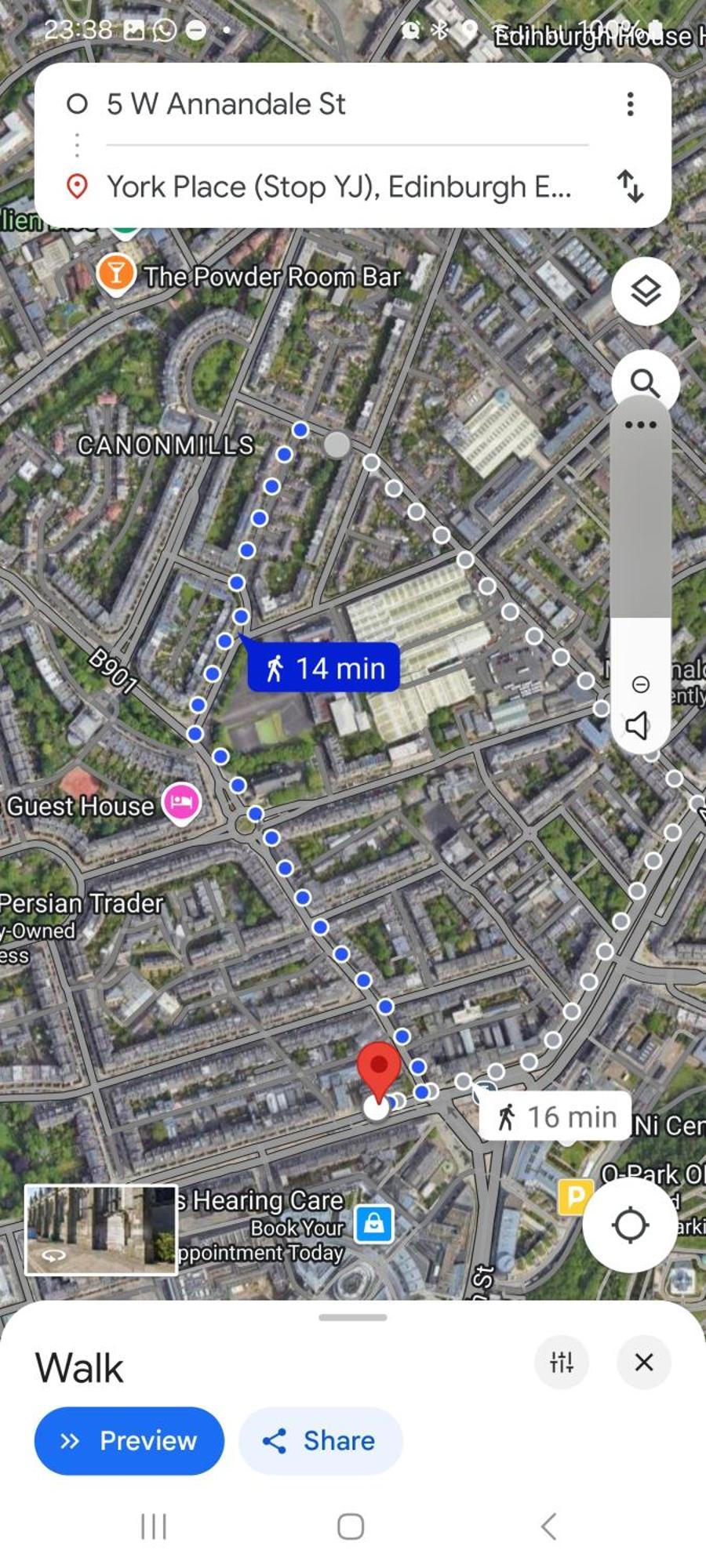Open Hearing Care shopping pin
Viewport: 706px width, 1568px height.
coord(373,1224)
